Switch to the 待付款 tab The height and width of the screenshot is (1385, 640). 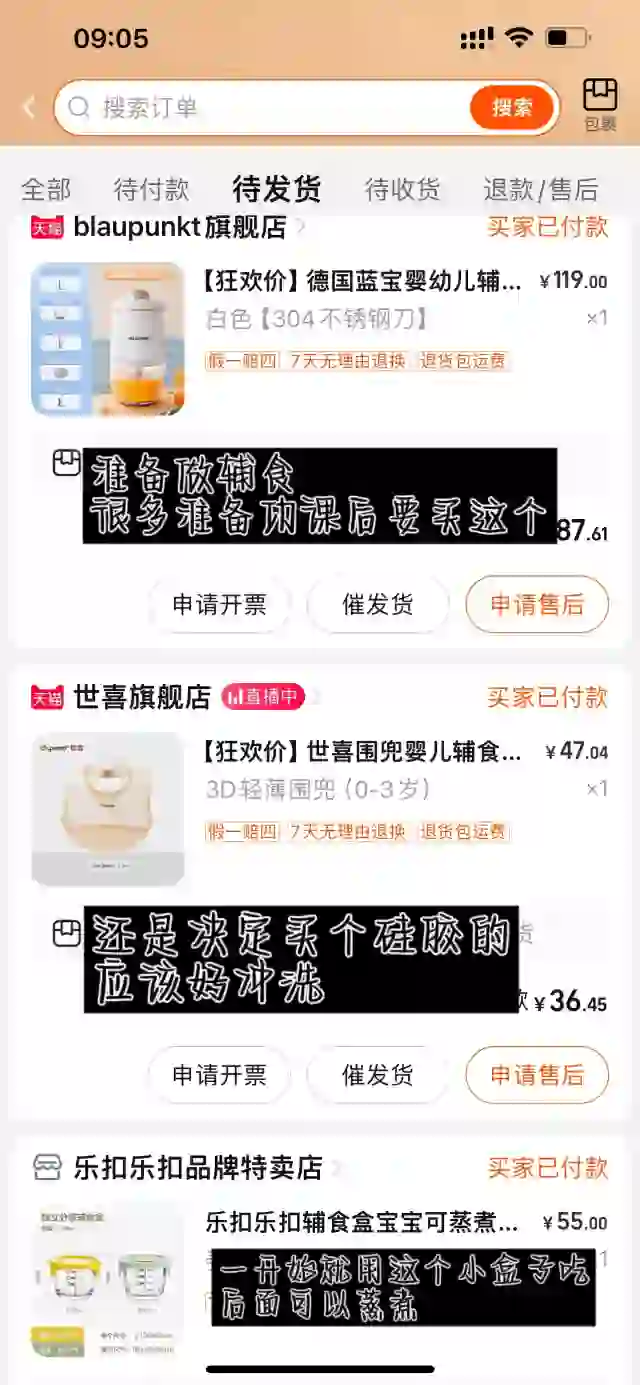tap(151, 189)
